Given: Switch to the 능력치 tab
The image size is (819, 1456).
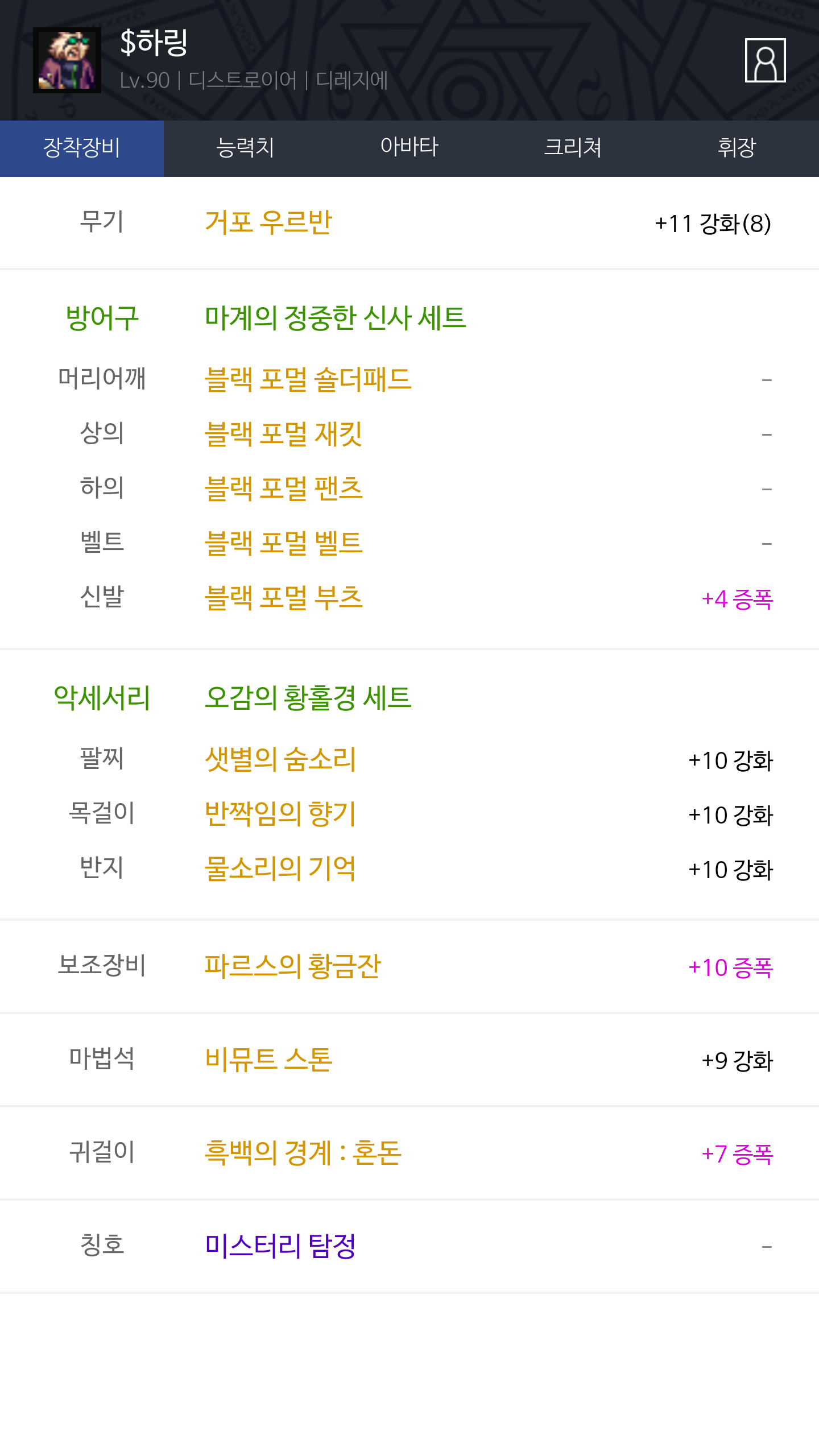Looking at the screenshot, I should (245, 148).
